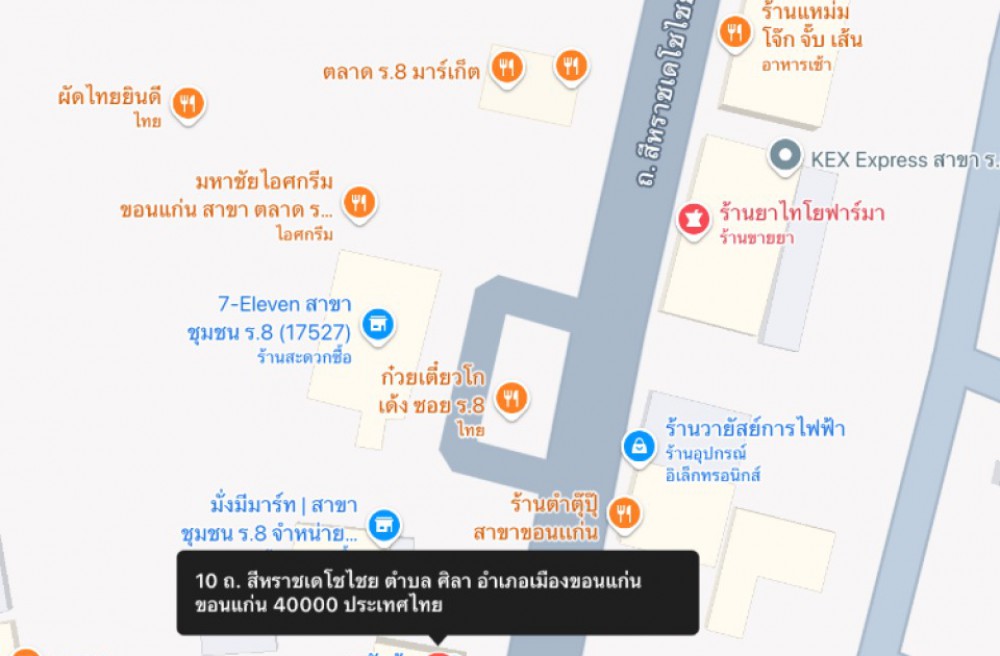Tap the มหาชัยไอศกรีม ขอนแก่น ice cream pin

tap(358, 203)
